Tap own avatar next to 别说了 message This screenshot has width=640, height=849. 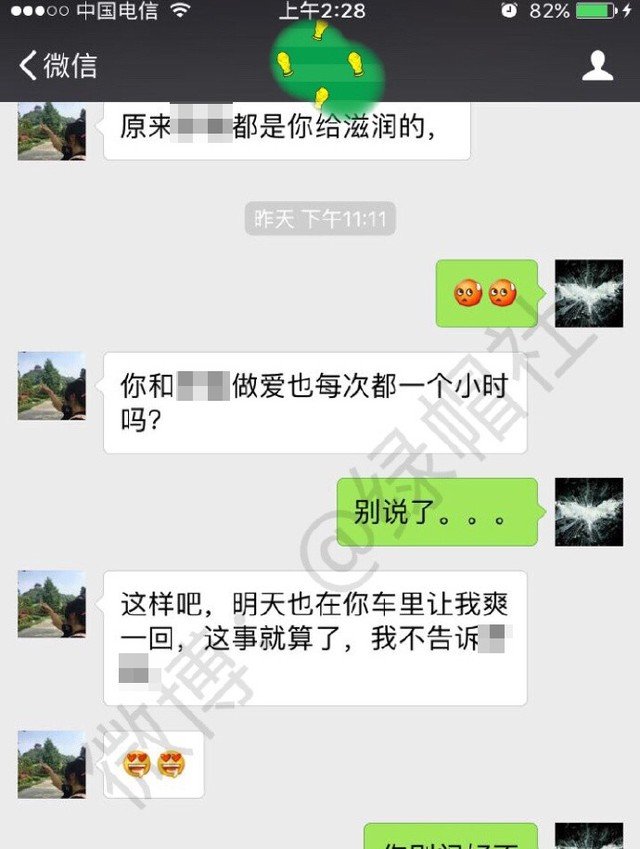588,511
